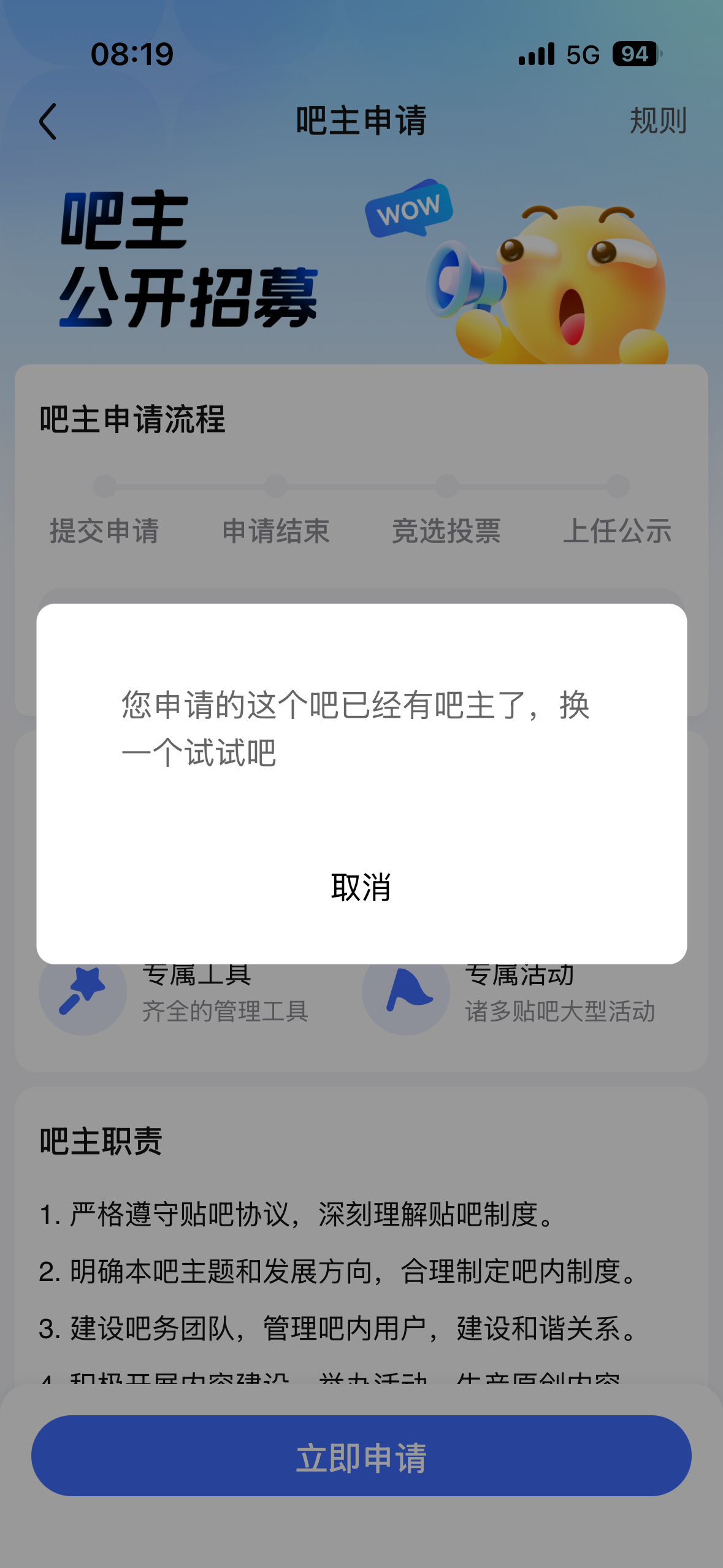
Task: Tap 取消 to dismiss the dialog
Action: [361, 887]
